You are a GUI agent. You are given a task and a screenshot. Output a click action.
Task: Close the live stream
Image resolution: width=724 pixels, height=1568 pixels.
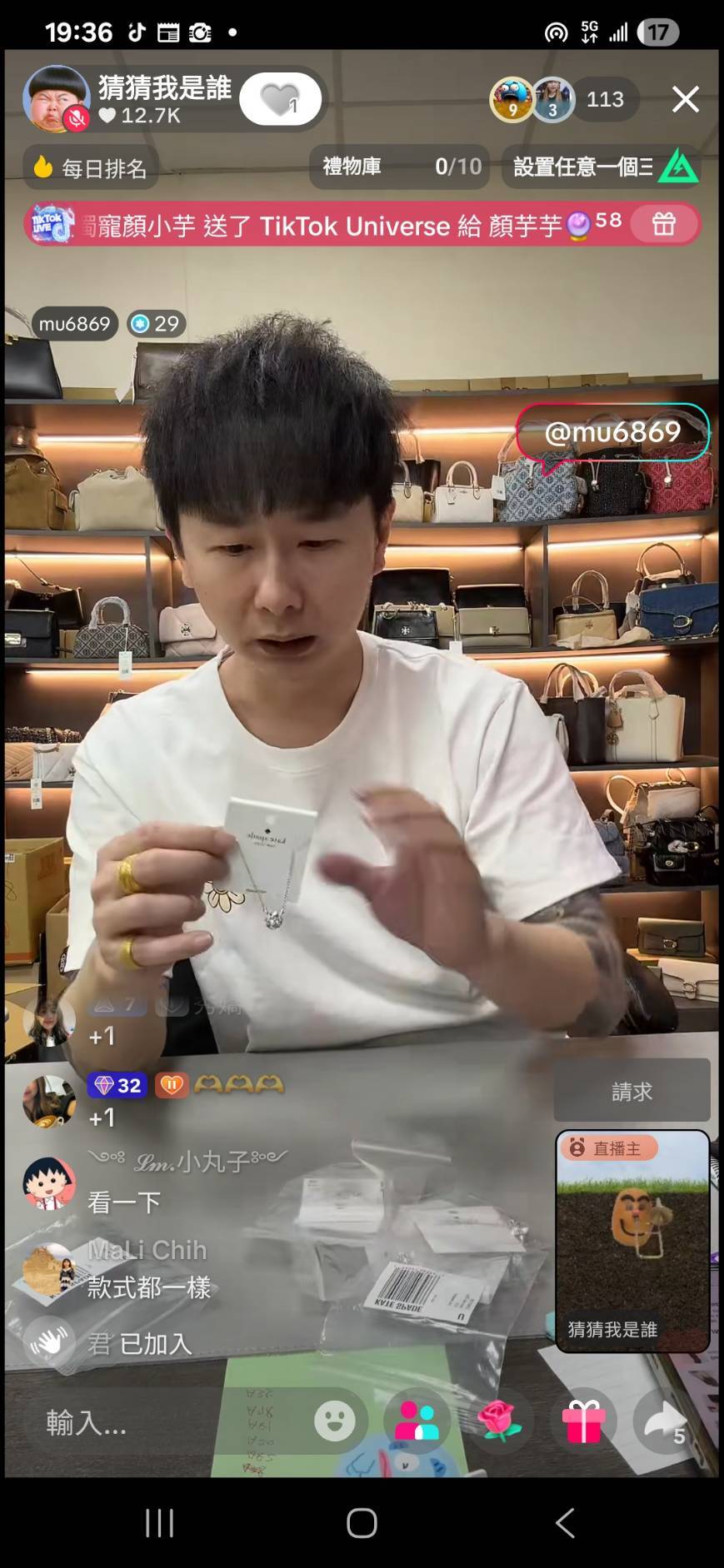pos(685,99)
